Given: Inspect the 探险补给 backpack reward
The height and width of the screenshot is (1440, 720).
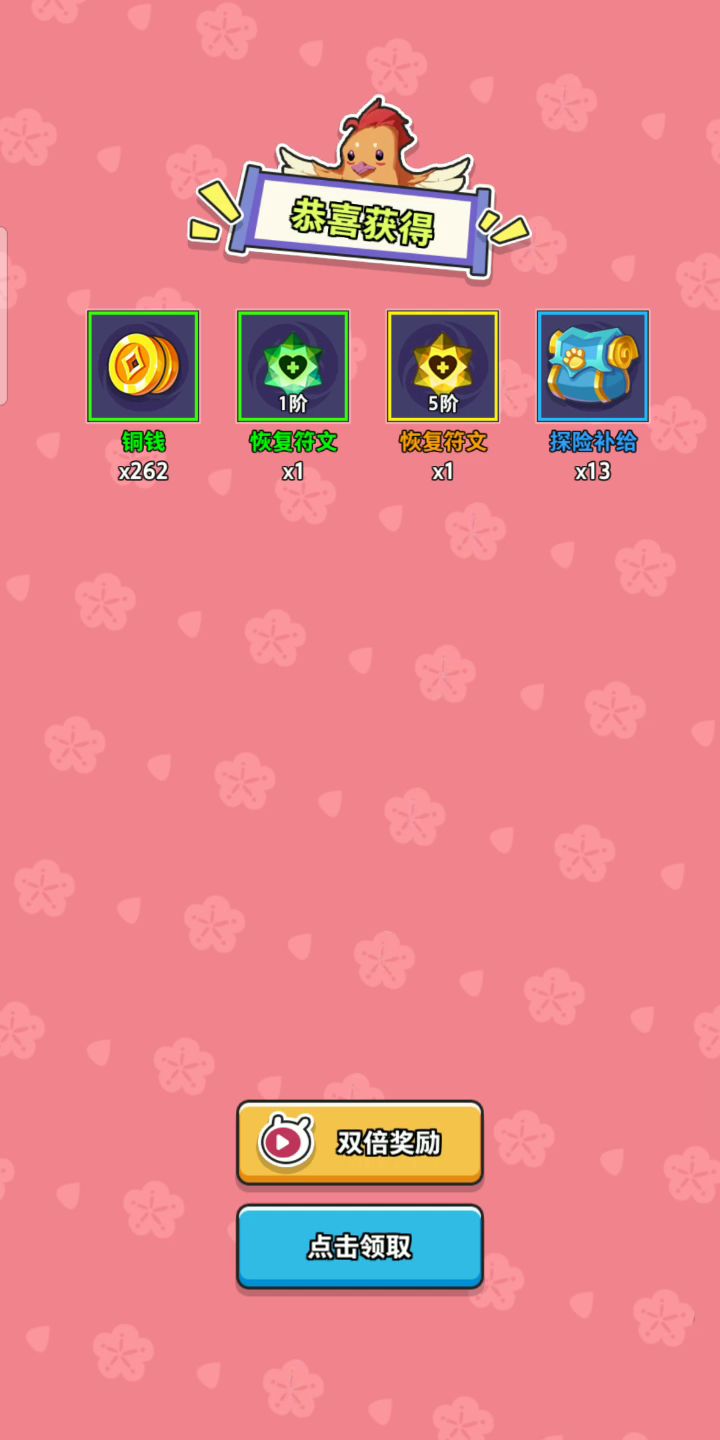Looking at the screenshot, I should (x=593, y=366).
